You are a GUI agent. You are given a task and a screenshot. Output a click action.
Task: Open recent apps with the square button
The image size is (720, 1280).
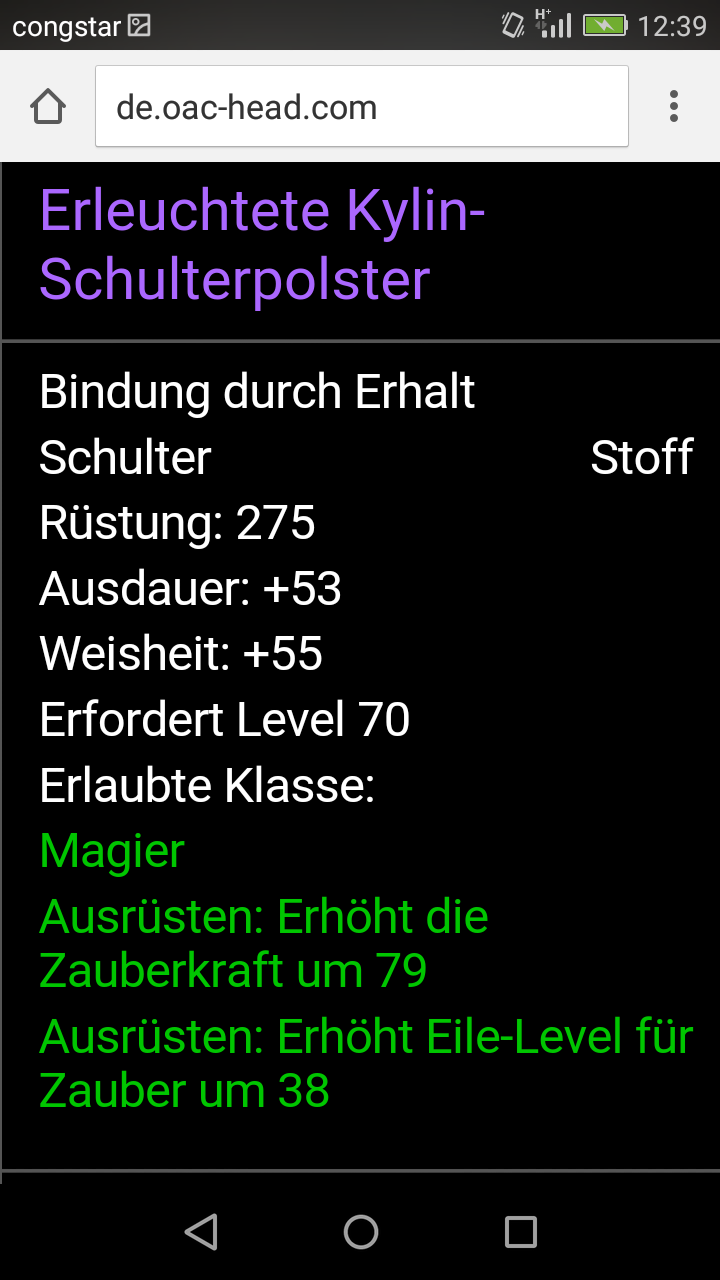click(x=520, y=1231)
